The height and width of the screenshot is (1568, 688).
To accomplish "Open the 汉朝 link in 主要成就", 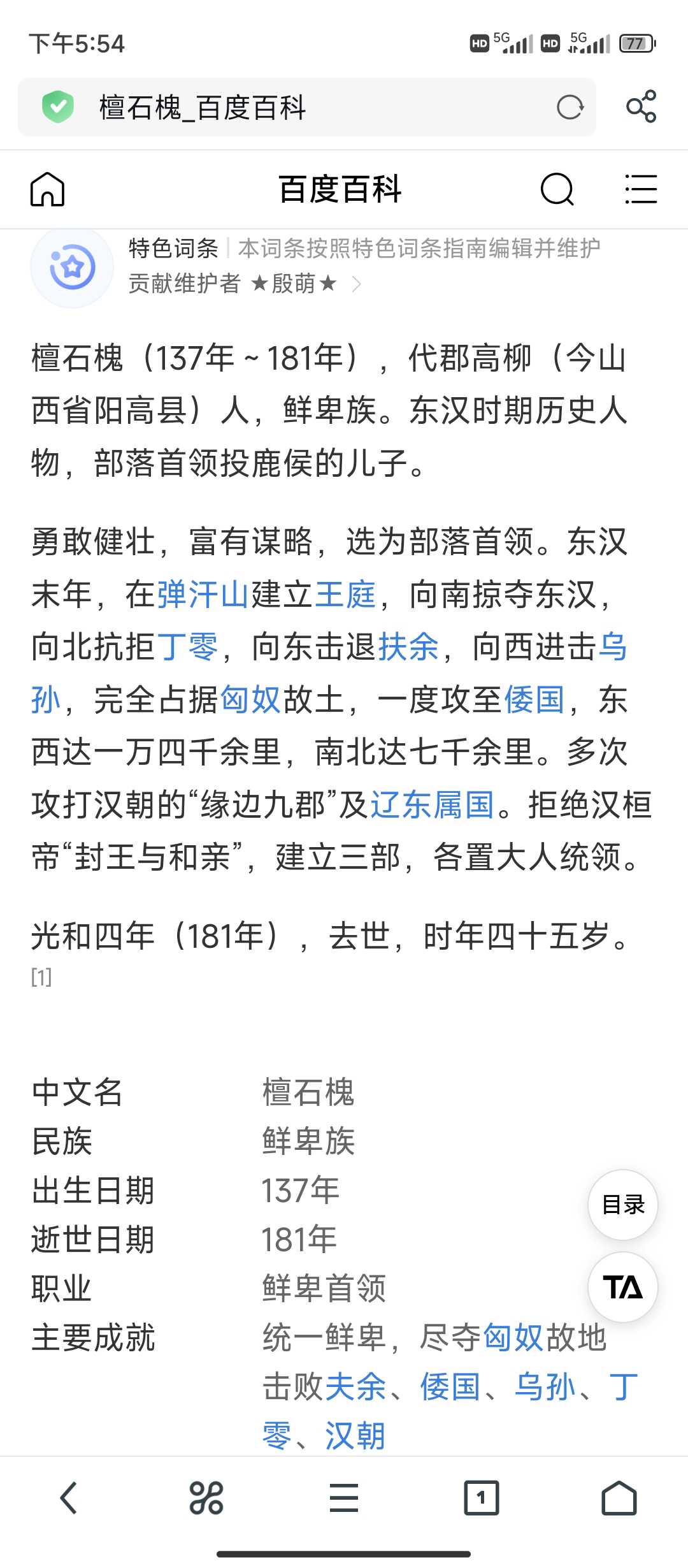I will (x=355, y=1435).
